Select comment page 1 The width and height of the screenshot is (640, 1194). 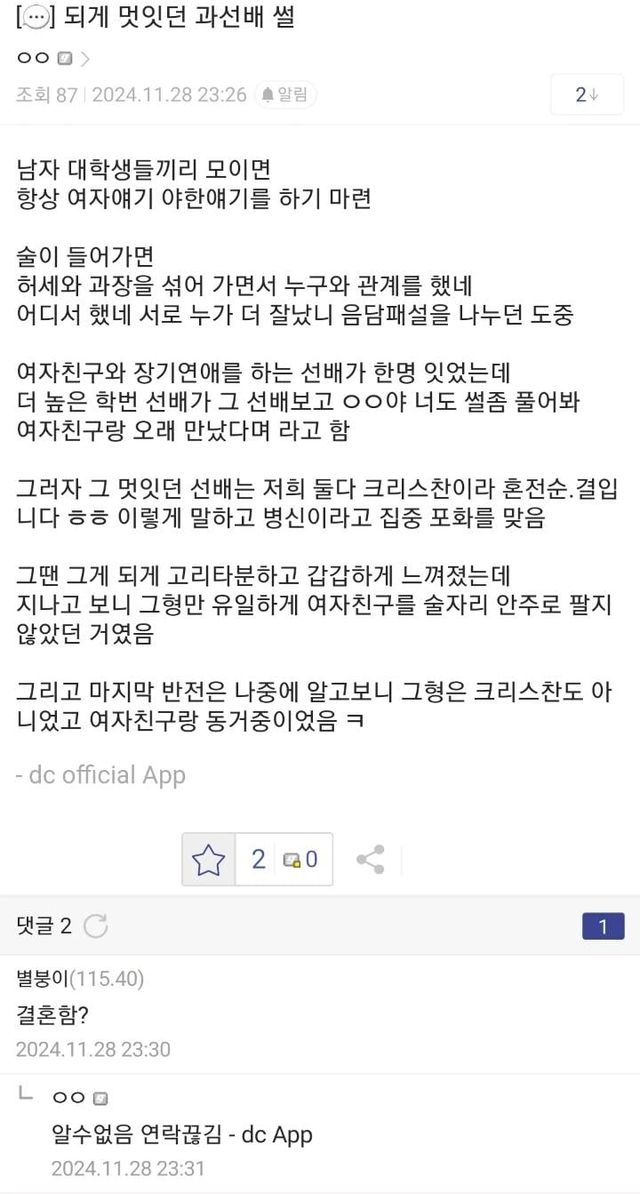(x=603, y=926)
